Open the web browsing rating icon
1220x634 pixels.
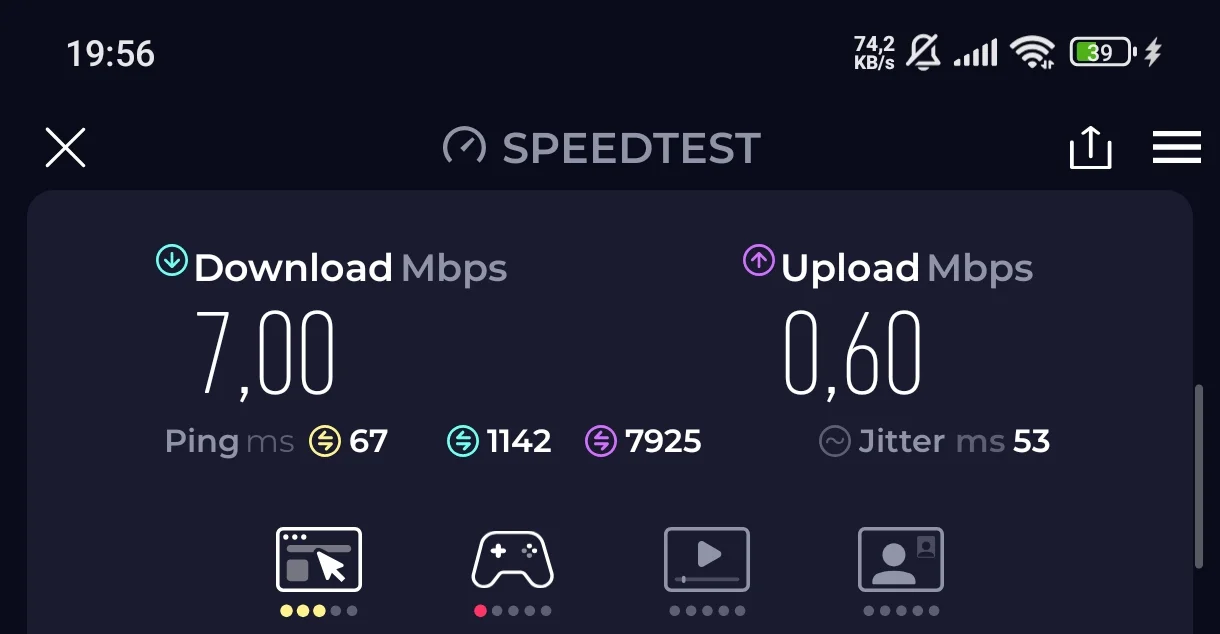318,560
